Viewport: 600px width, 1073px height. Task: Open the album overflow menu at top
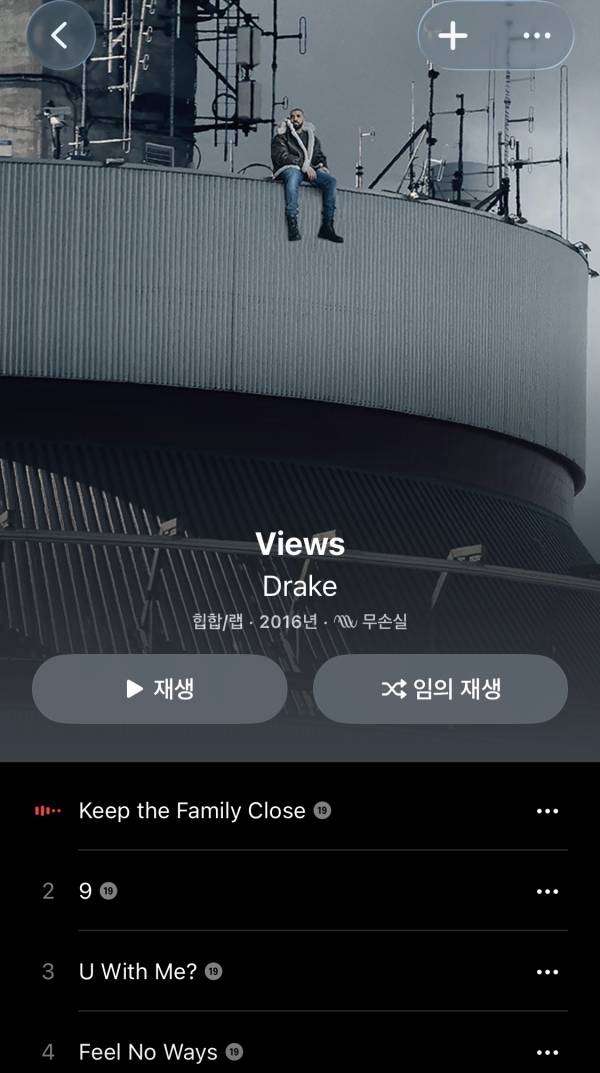tap(537, 36)
